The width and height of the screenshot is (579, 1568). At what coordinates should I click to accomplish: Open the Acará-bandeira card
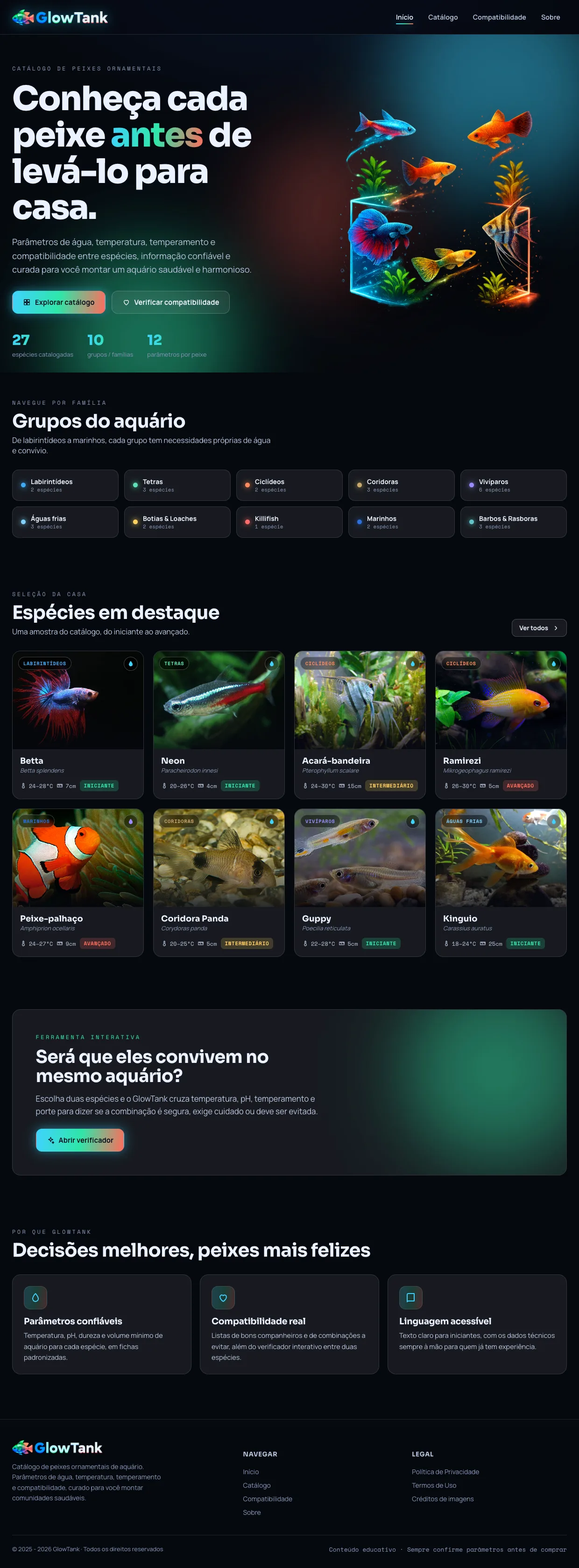360,724
